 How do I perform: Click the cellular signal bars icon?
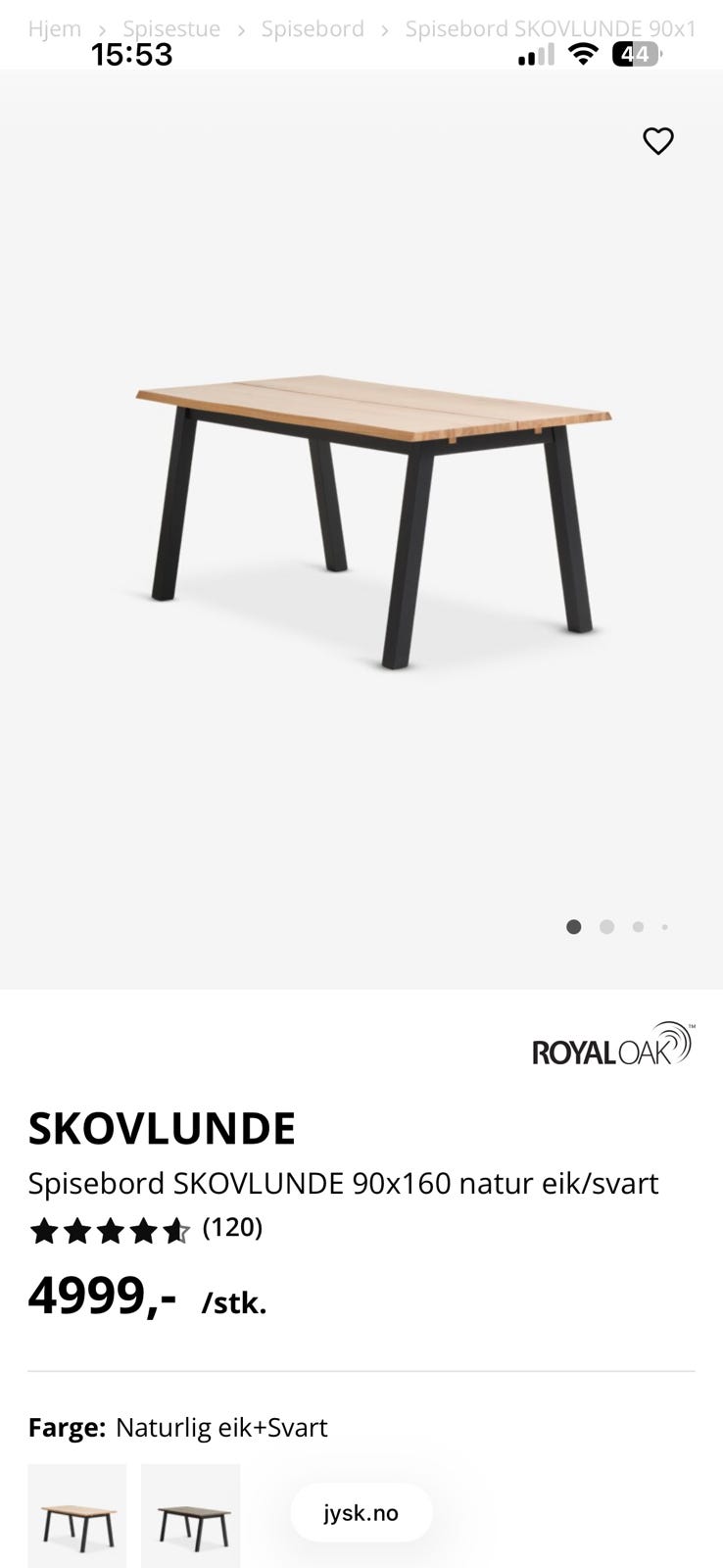coord(531,55)
